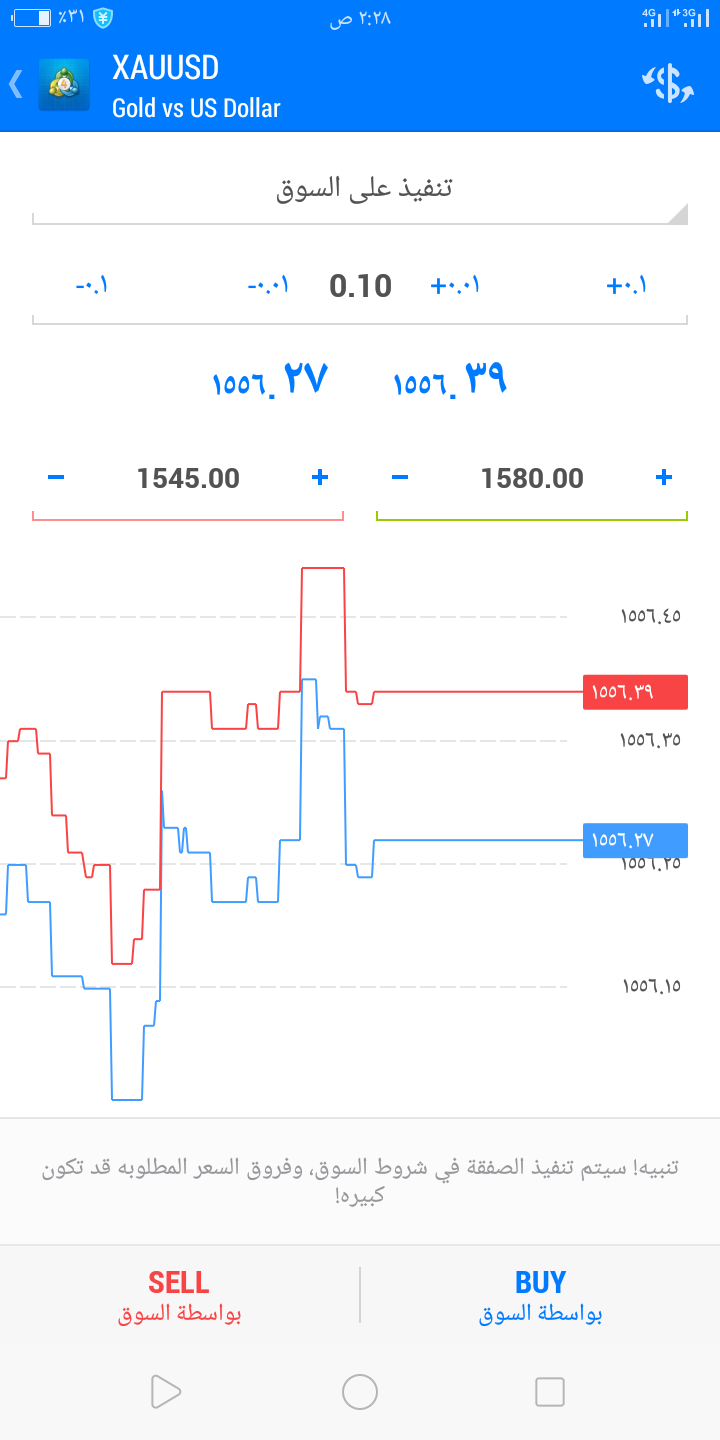The height and width of the screenshot is (1440, 720).
Task: Edit the 1545.00 price field
Action: (x=188, y=479)
